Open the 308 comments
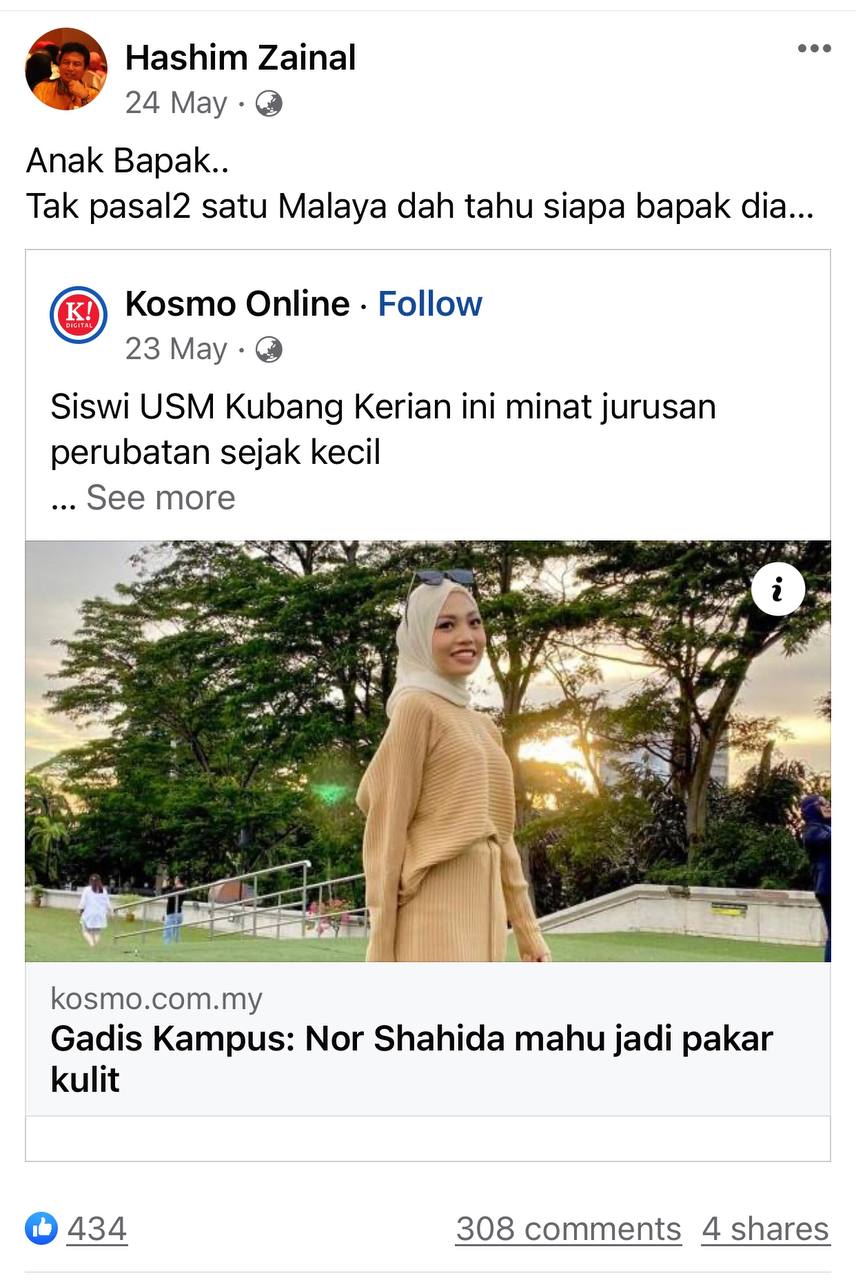 click(568, 1228)
